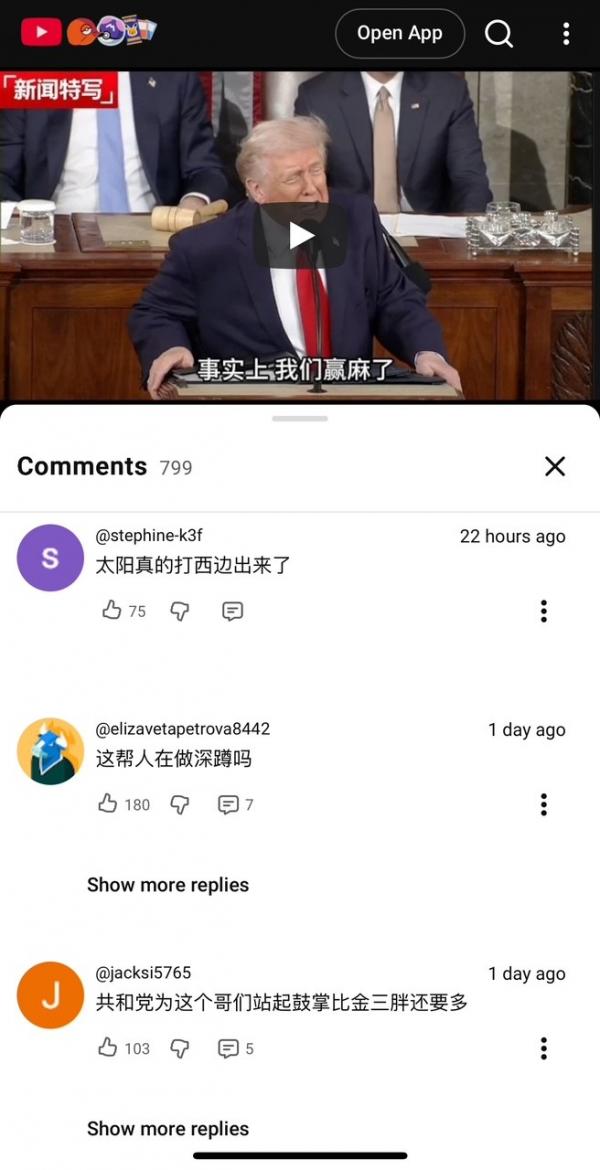This screenshot has height=1170, width=600.
Task: Go to the YouTube home logo
Action: coord(41,33)
